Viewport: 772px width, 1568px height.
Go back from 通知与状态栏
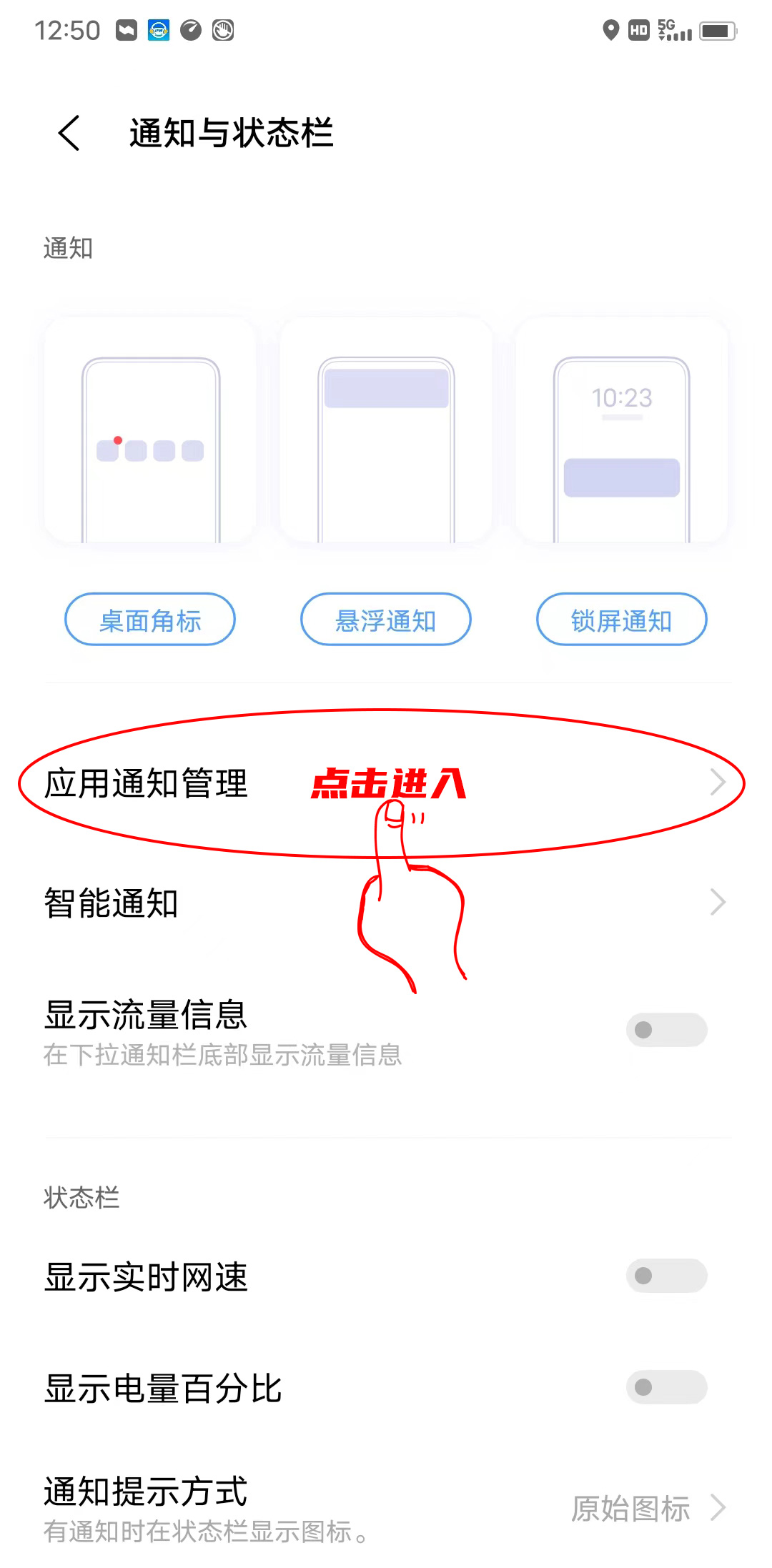pyautogui.click(x=69, y=134)
